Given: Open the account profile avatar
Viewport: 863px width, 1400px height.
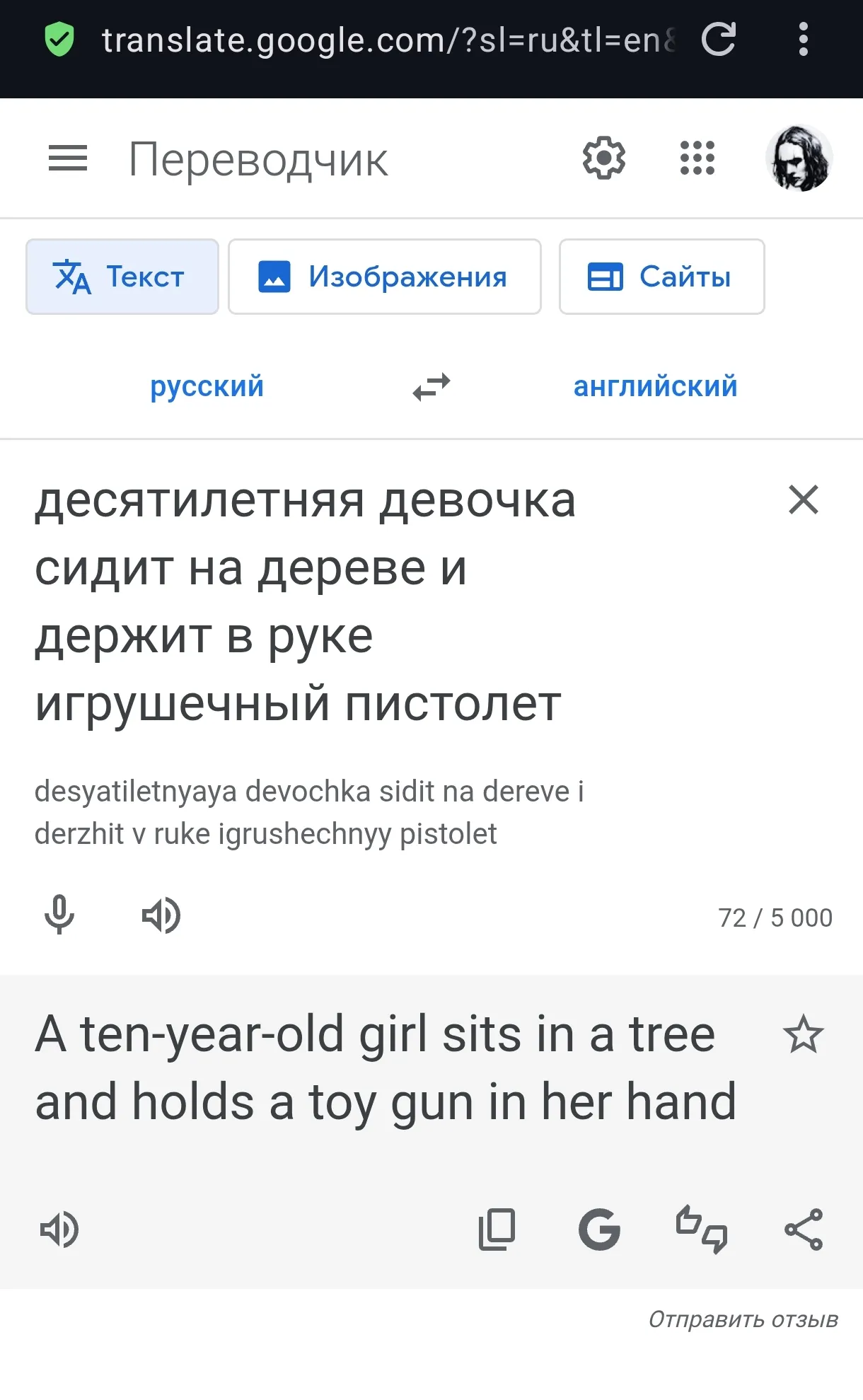Looking at the screenshot, I should pyautogui.click(x=799, y=158).
